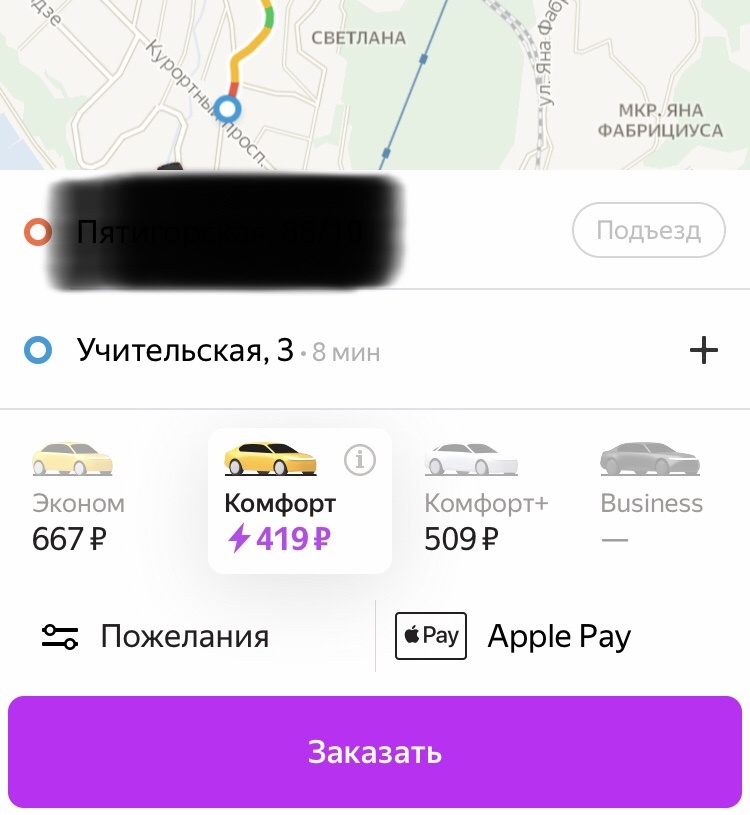This screenshot has width=750, height=815.
Task: Tap the Комфорт+ car icon
Action: [x=472, y=460]
